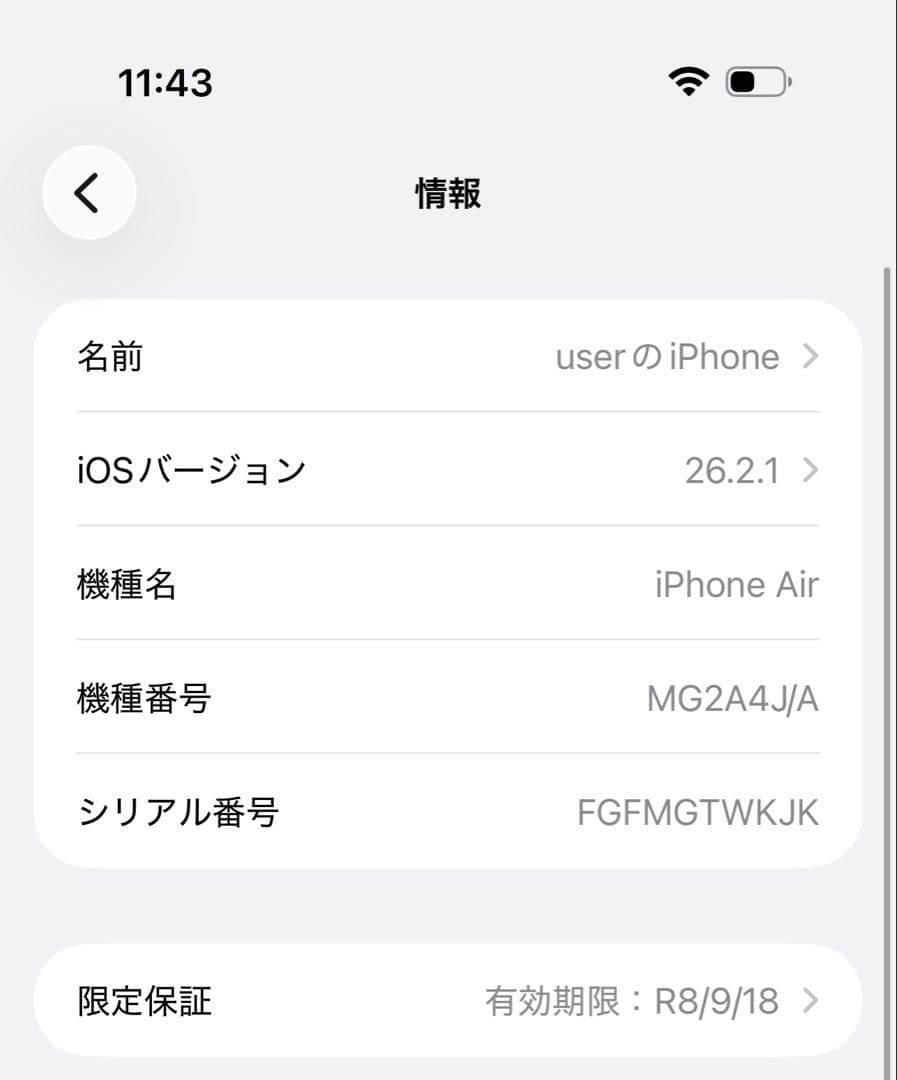This screenshot has height=1080, width=897.
Task: Tap the back arrow icon
Action: (89, 193)
